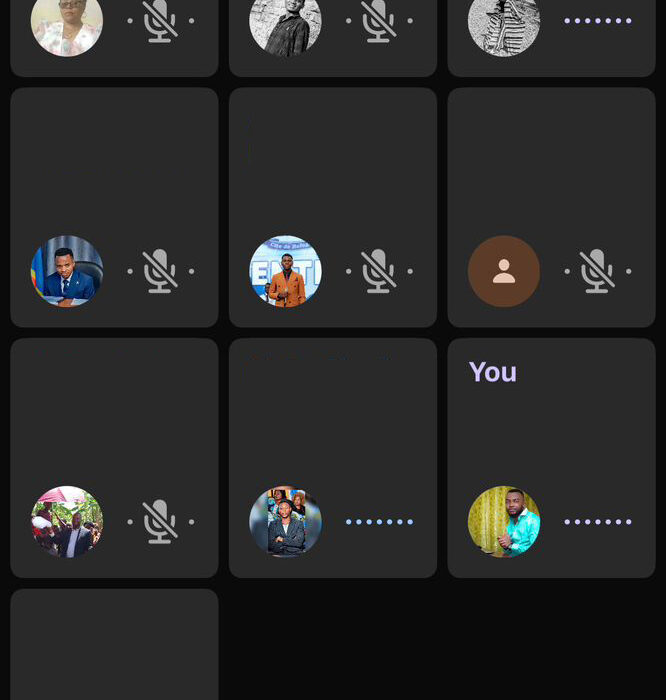Select the participant tile with the default person avatar
The image size is (666, 700).
pos(551,207)
